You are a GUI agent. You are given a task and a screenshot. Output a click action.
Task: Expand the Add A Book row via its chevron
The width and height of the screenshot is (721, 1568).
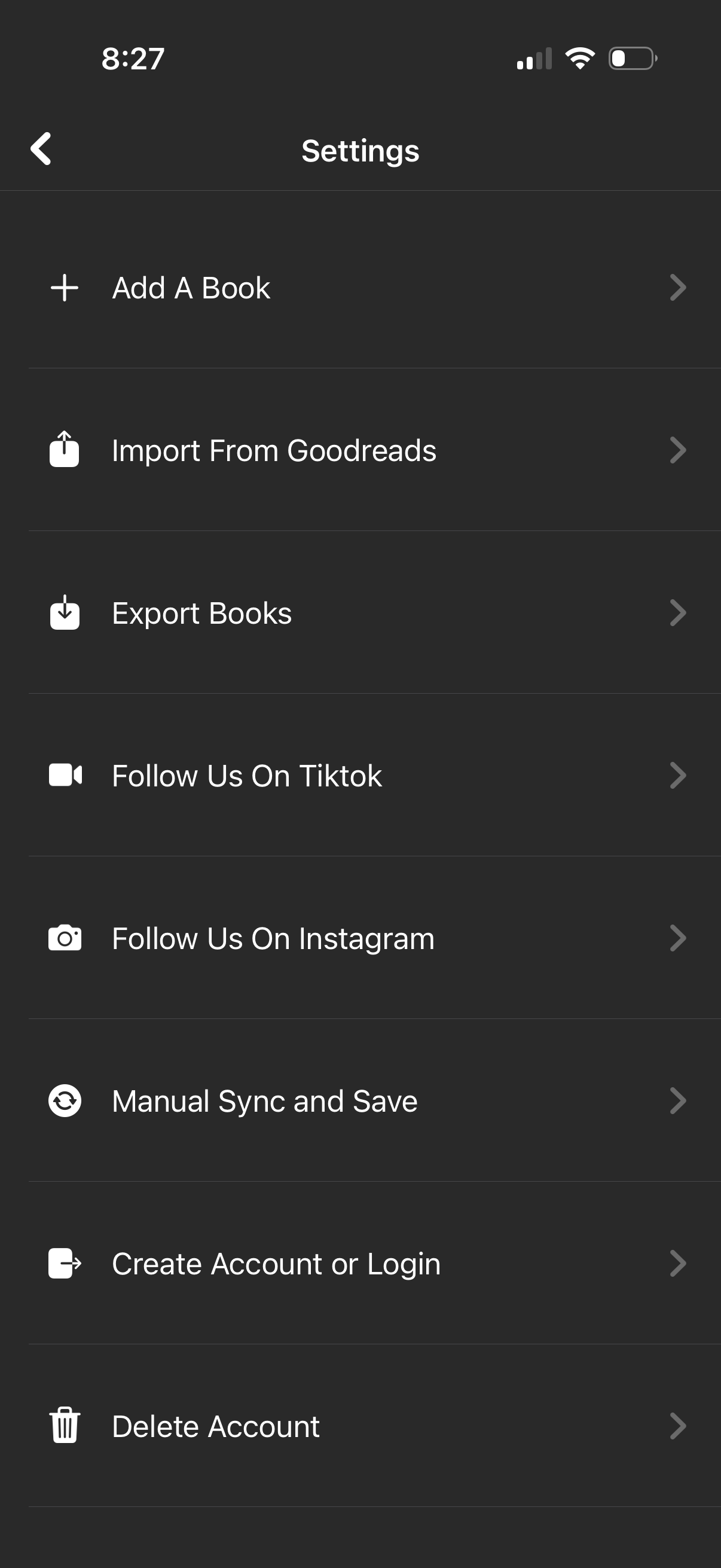677,288
